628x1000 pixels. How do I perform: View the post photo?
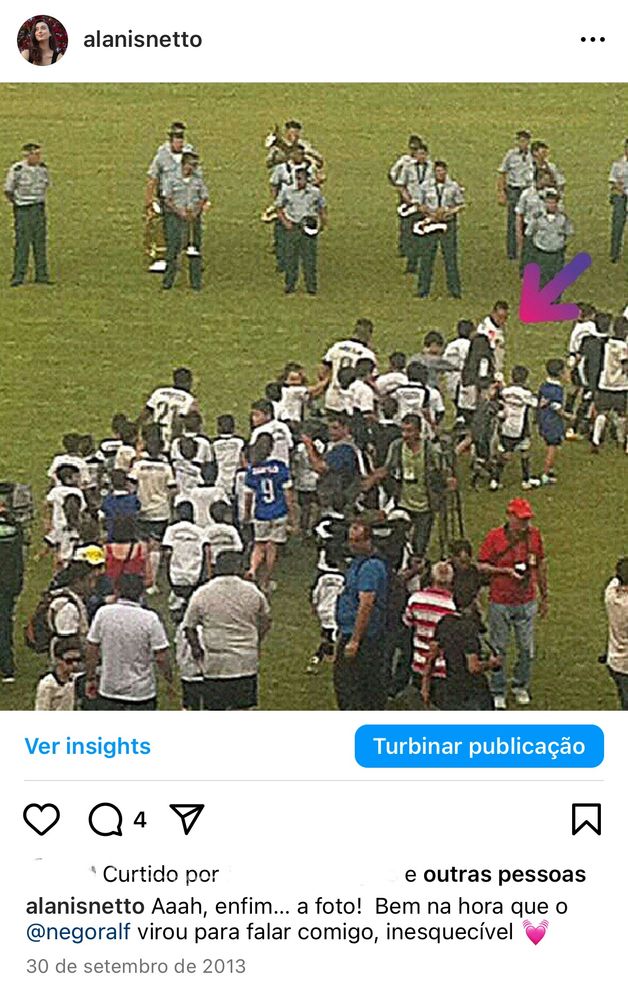click(x=314, y=396)
